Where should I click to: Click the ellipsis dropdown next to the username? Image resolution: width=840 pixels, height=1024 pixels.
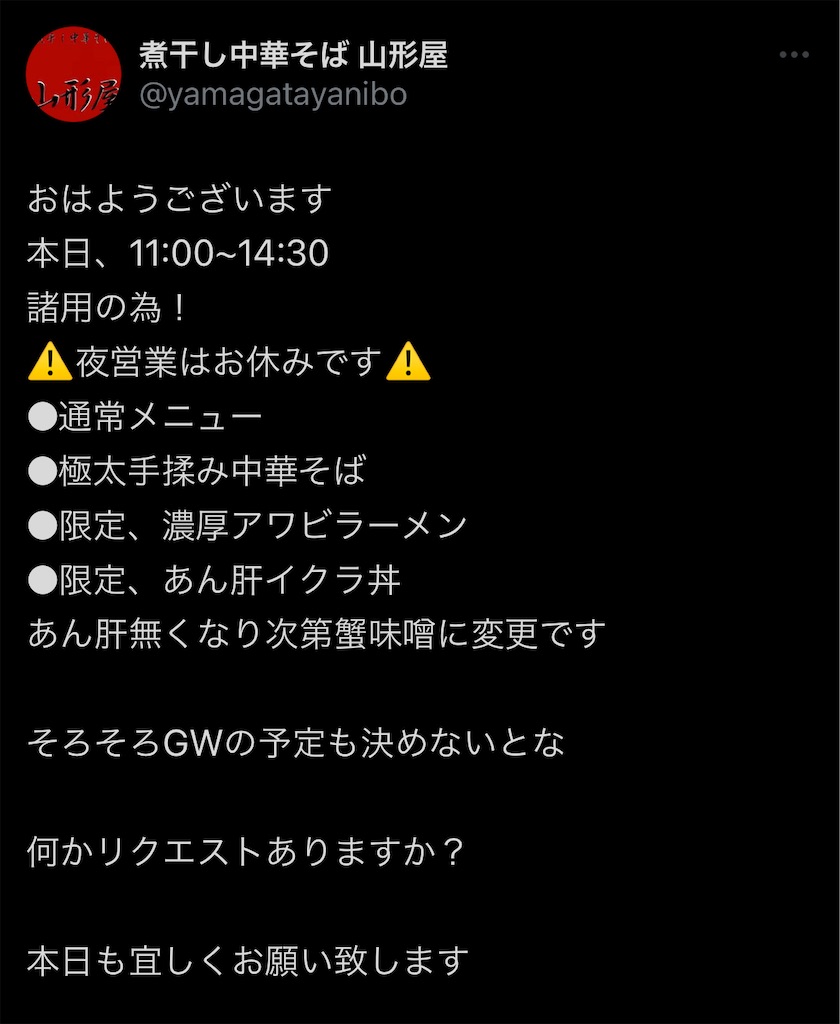pyautogui.click(x=793, y=55)
